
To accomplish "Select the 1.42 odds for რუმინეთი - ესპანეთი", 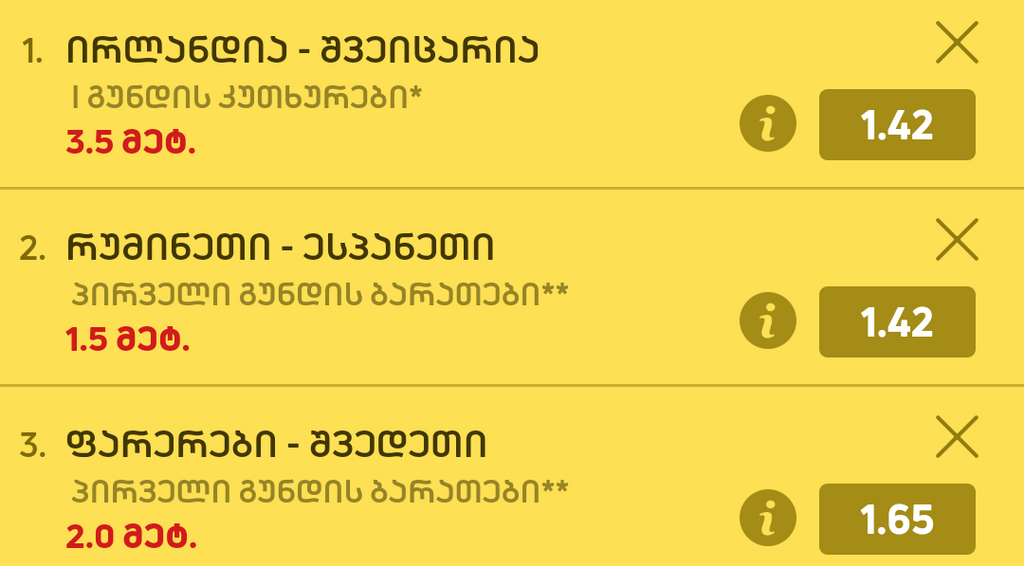I will click(x=897, y=322).
